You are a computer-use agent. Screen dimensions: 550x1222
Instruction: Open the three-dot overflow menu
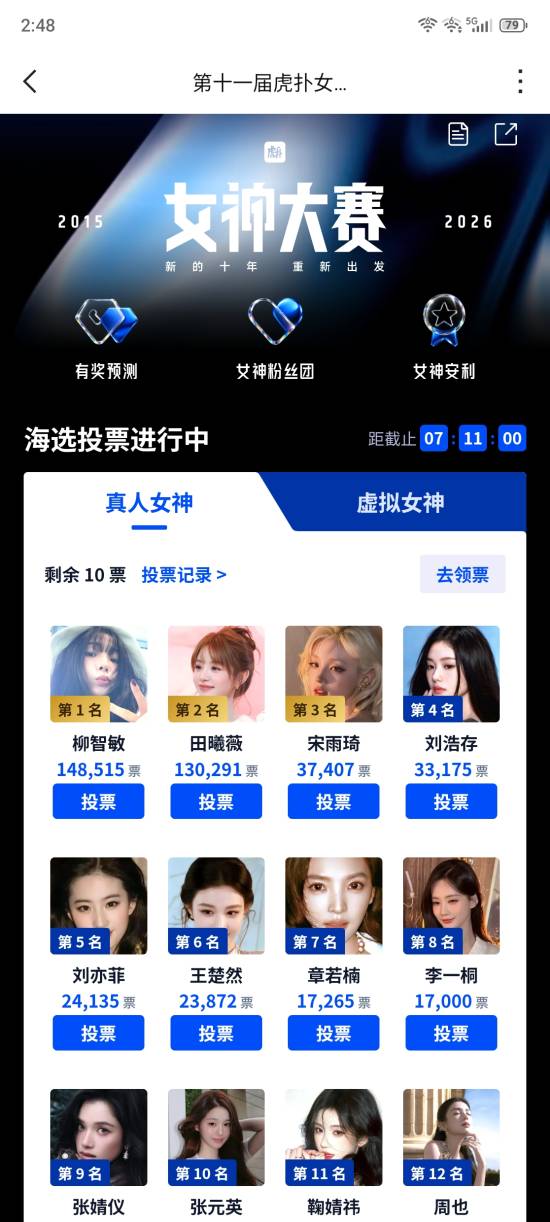click(519, 82)
